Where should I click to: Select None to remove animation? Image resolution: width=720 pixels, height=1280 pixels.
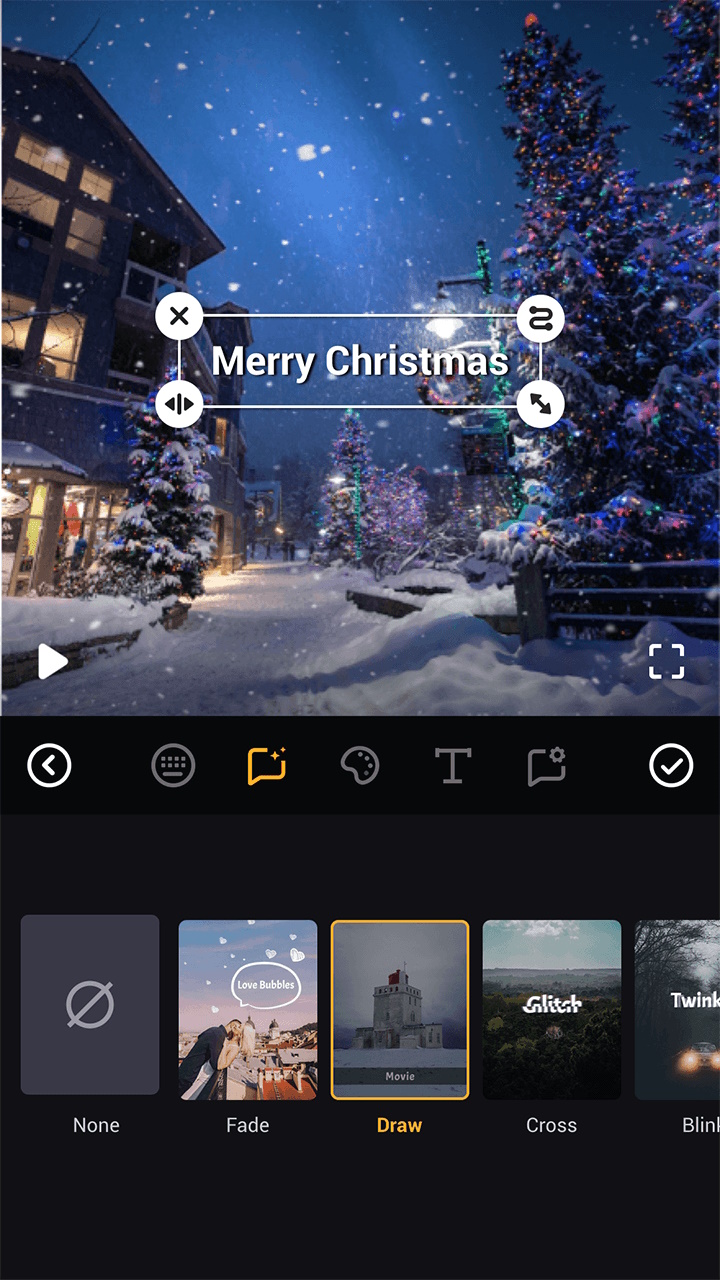90,1005
